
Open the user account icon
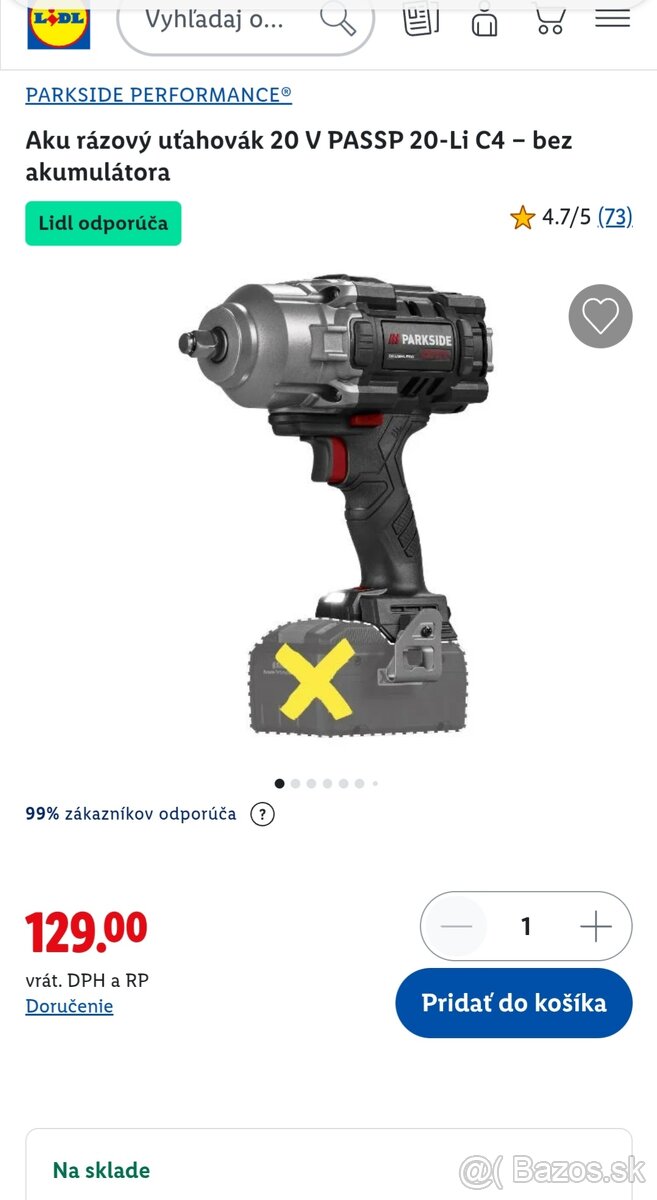tap(485, 21)
